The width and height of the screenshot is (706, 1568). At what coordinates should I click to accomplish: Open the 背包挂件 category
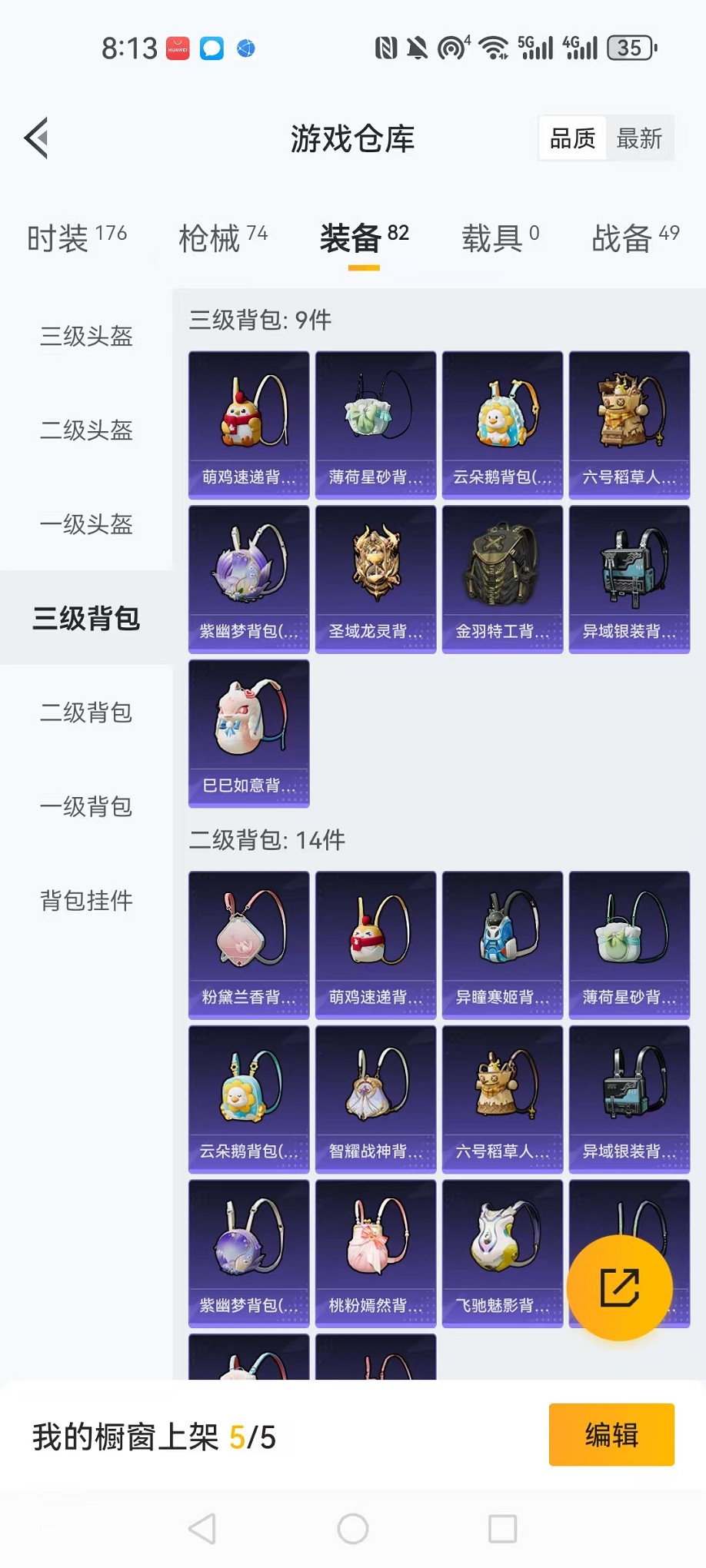(x=86, y=900)
